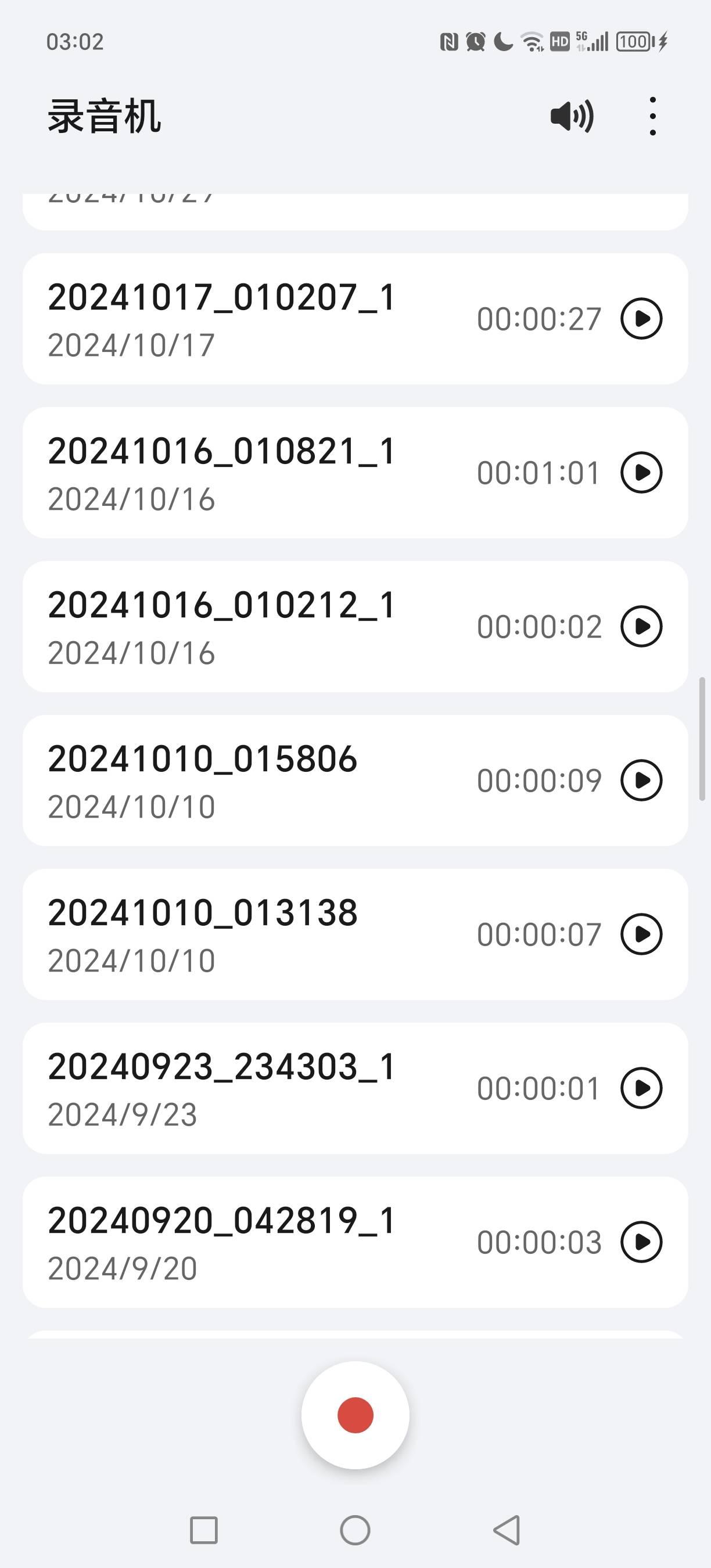Open the 20241016_010212_1 recording row
Screen dimensions: 711x1568
[x=243, y=627]
